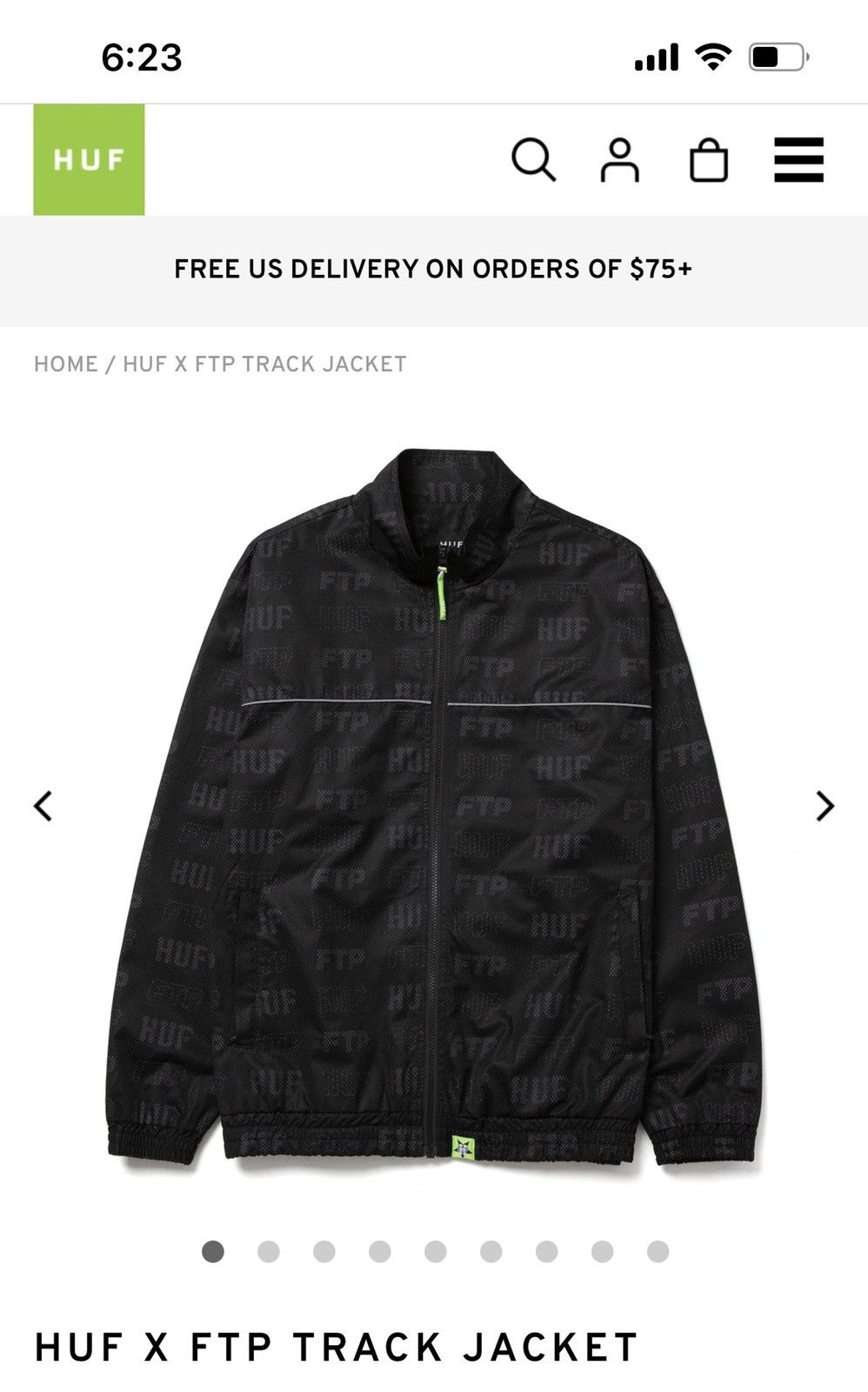Image resolution: width=868 pixels, height=1392 pixels.
Task: Click the free US delivery banner
Action: click(433, 269)
